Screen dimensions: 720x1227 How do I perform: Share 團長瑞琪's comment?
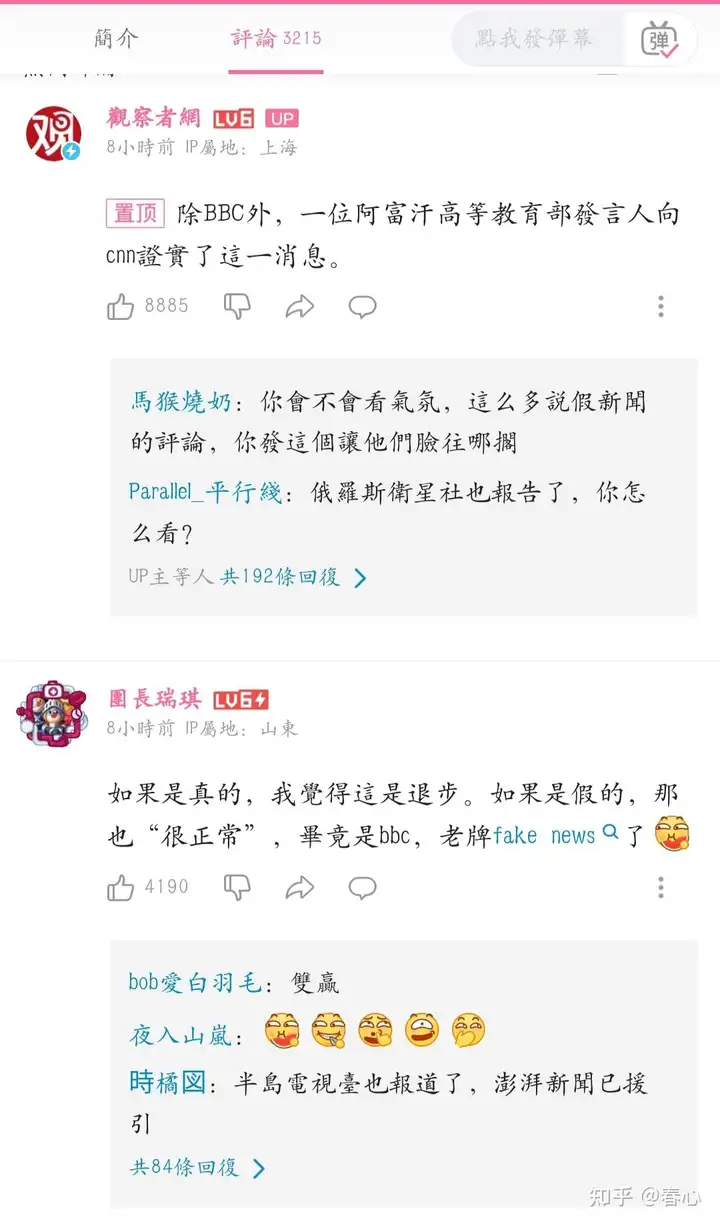[299, 887]
